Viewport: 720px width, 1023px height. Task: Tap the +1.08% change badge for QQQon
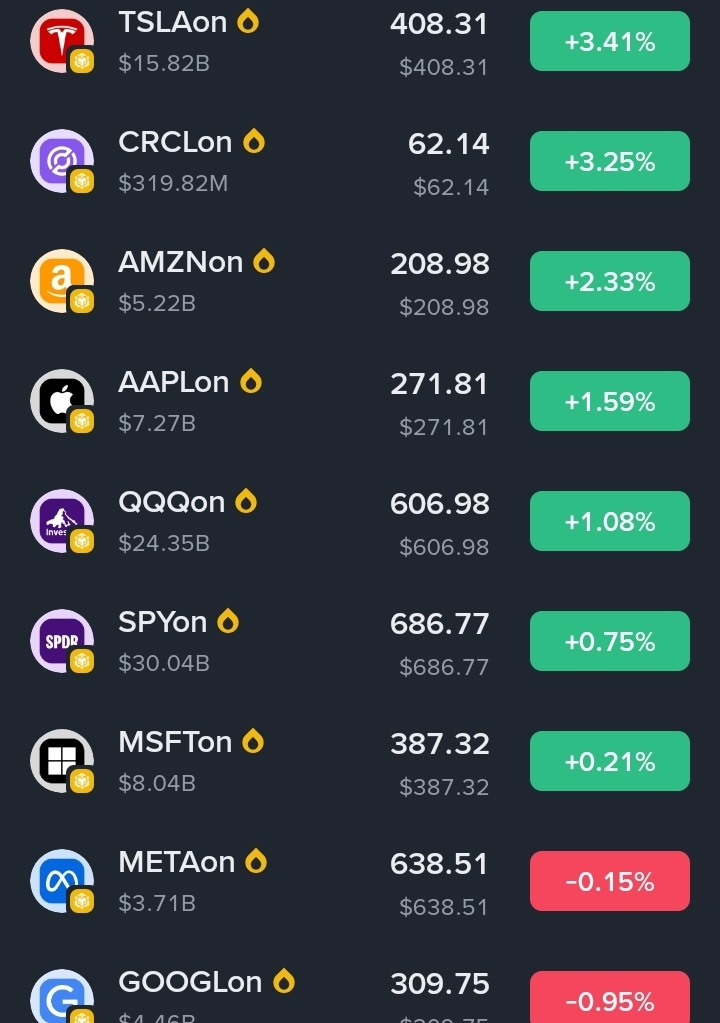click(x=610, y=521)
